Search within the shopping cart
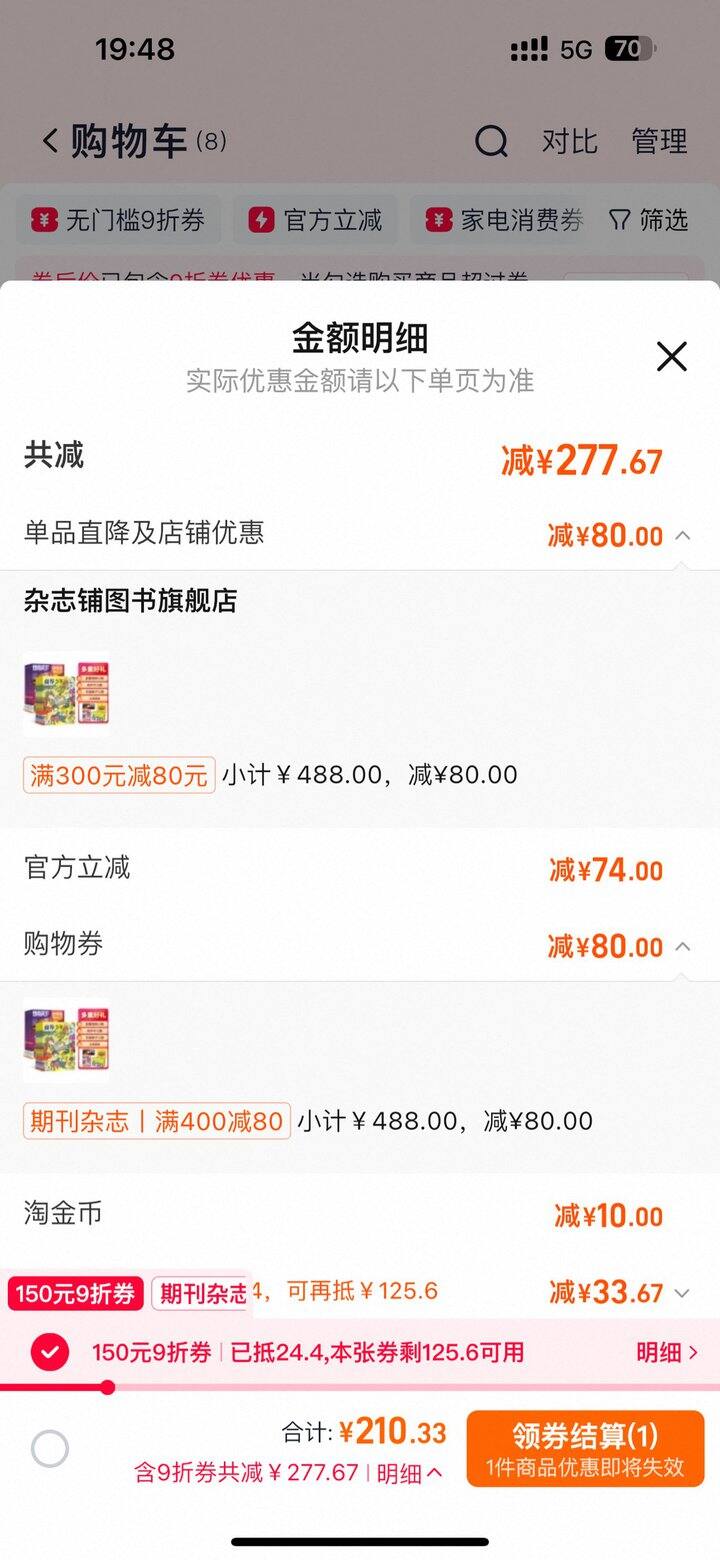This screenshot has height=1560, width=720. pyautogui.click(x=491, y=141)
